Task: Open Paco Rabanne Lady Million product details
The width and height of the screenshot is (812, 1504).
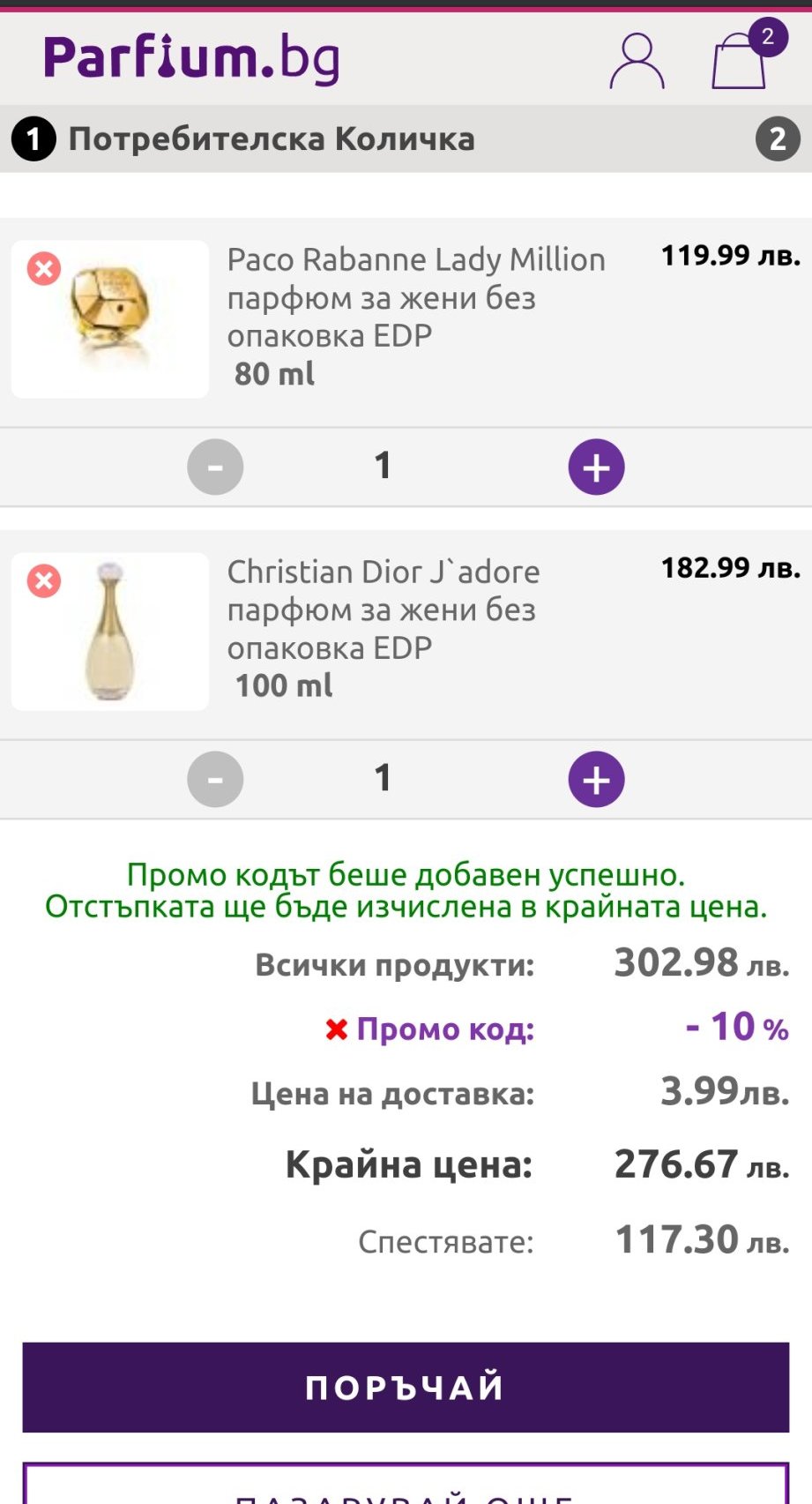Action: click(x=415, y=297)
